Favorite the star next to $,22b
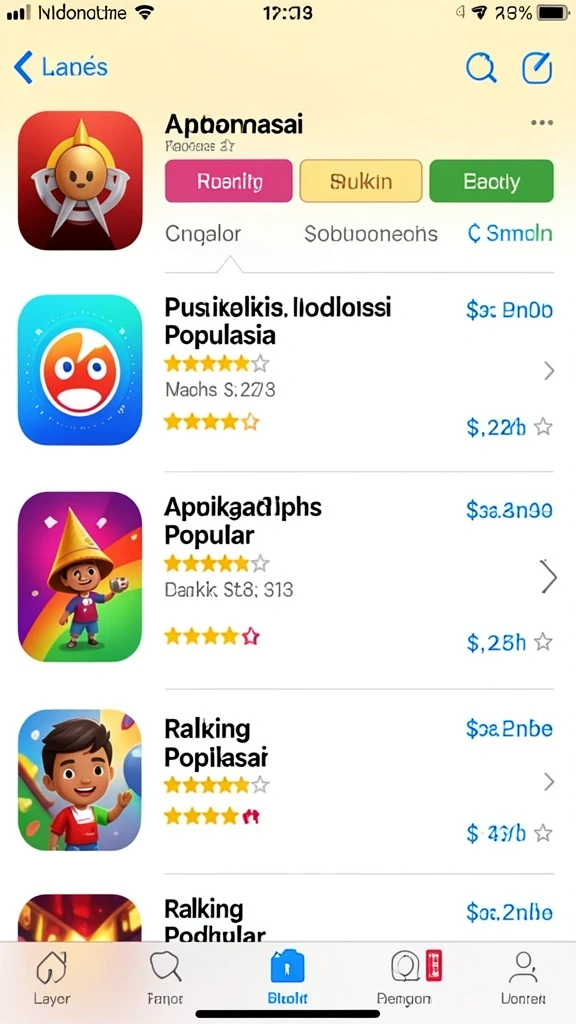The image size is (576, 1024). click(x=543, y=427)
